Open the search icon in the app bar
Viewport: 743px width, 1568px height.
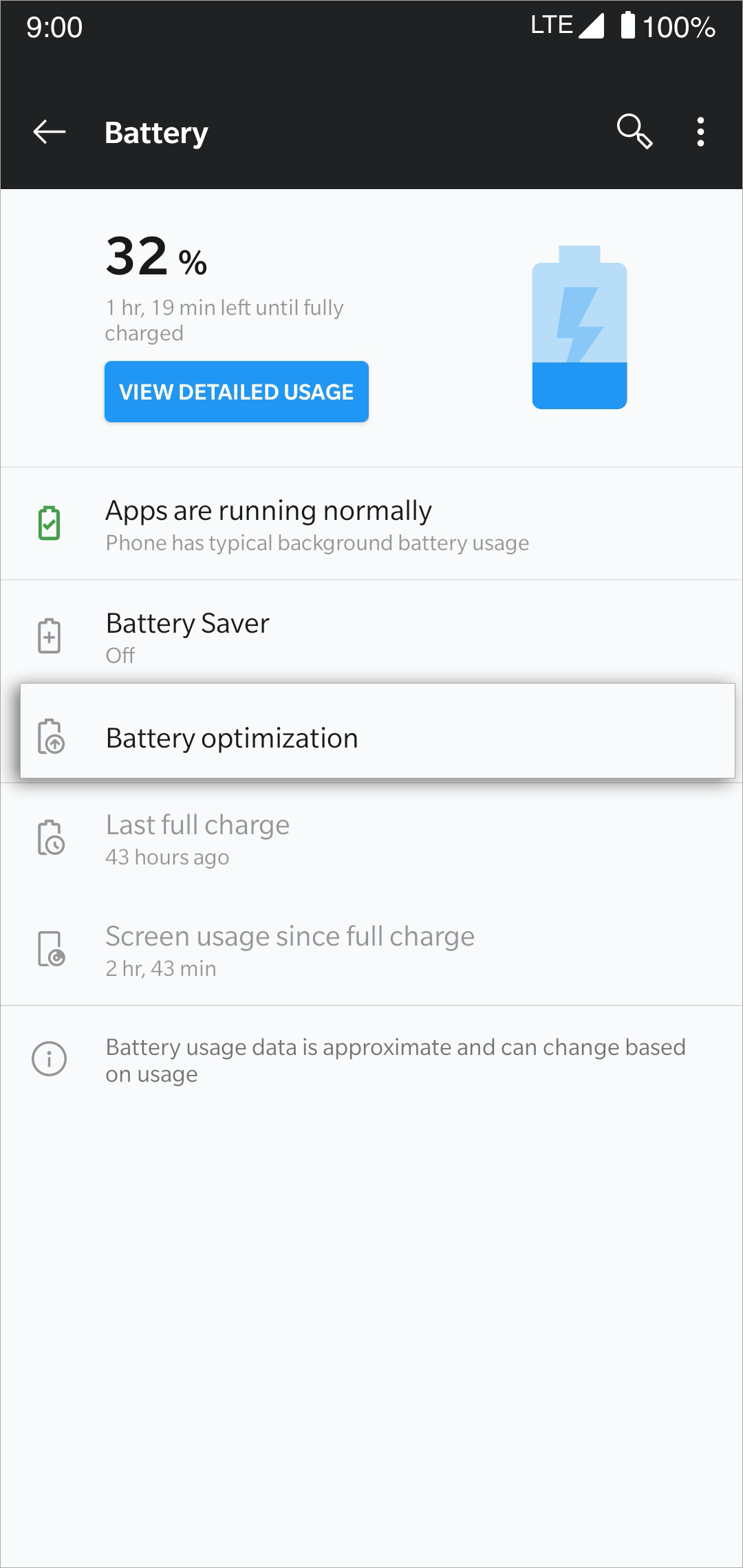click(x=634, y=131)
